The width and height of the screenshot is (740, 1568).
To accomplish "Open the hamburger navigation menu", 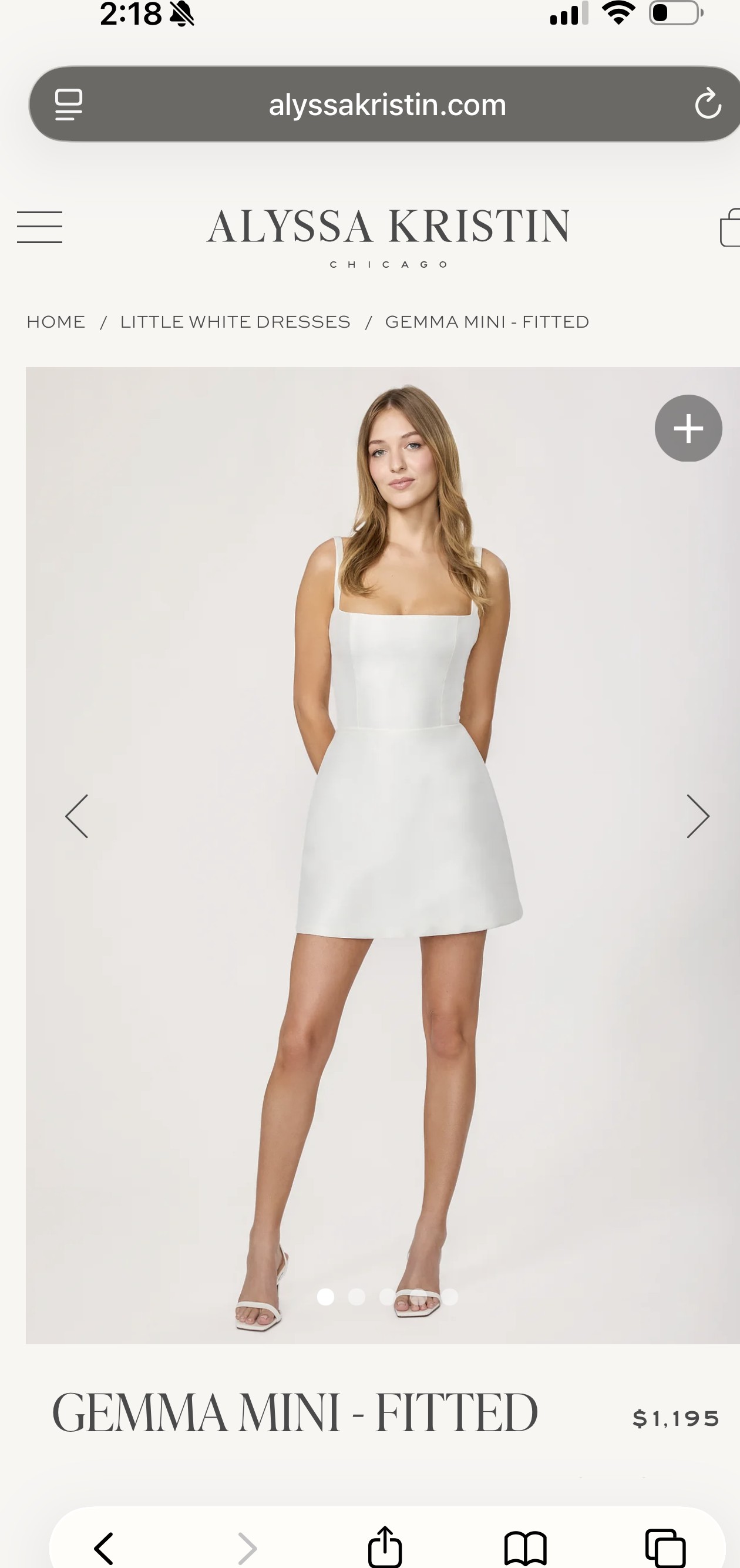I will click(x=39, y=227).
